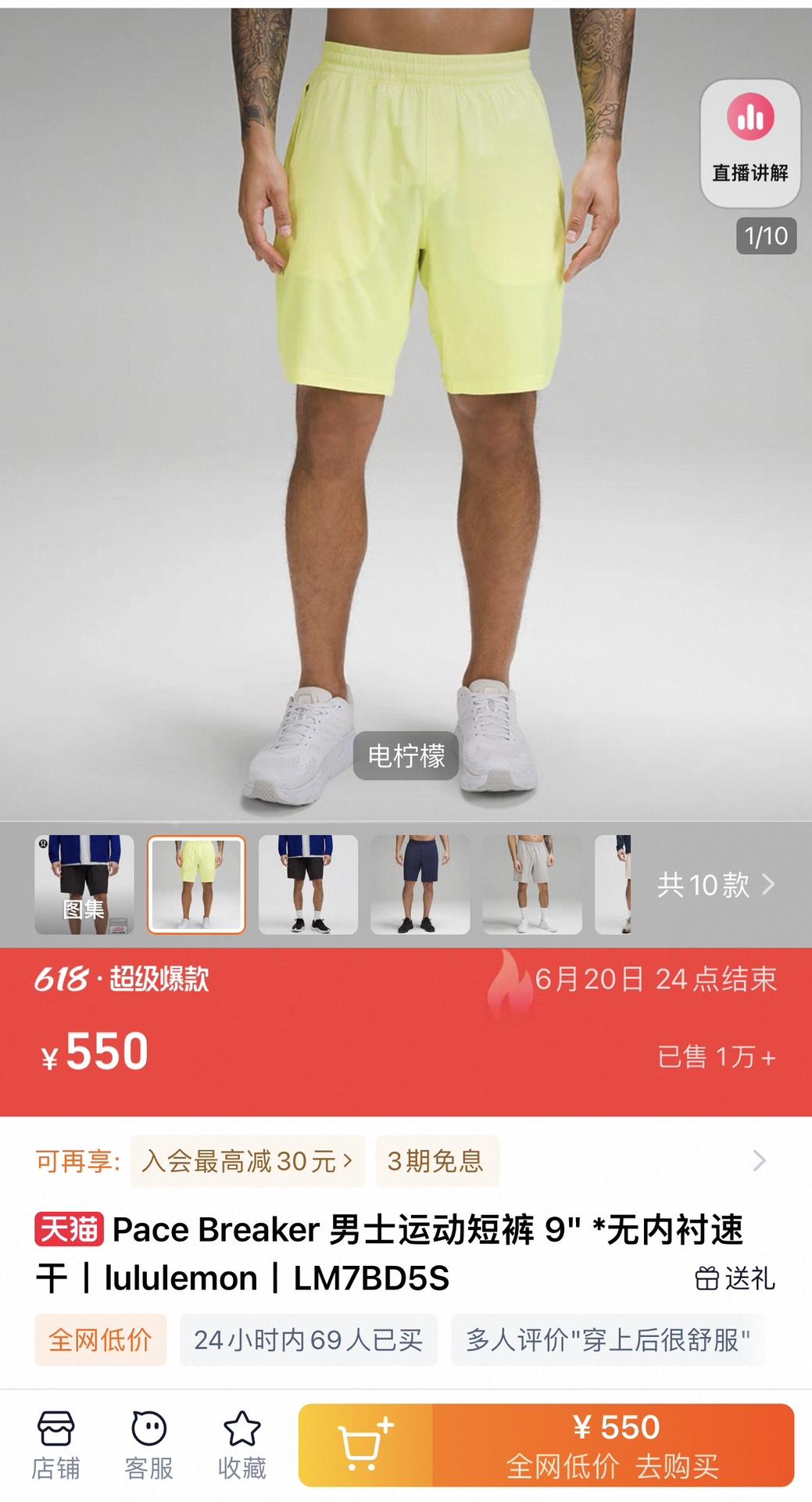Select the selected 电柠檬 yellow shorts thumbnail
Viewport: 812px width, 1502px height.
tap(197, 884)
